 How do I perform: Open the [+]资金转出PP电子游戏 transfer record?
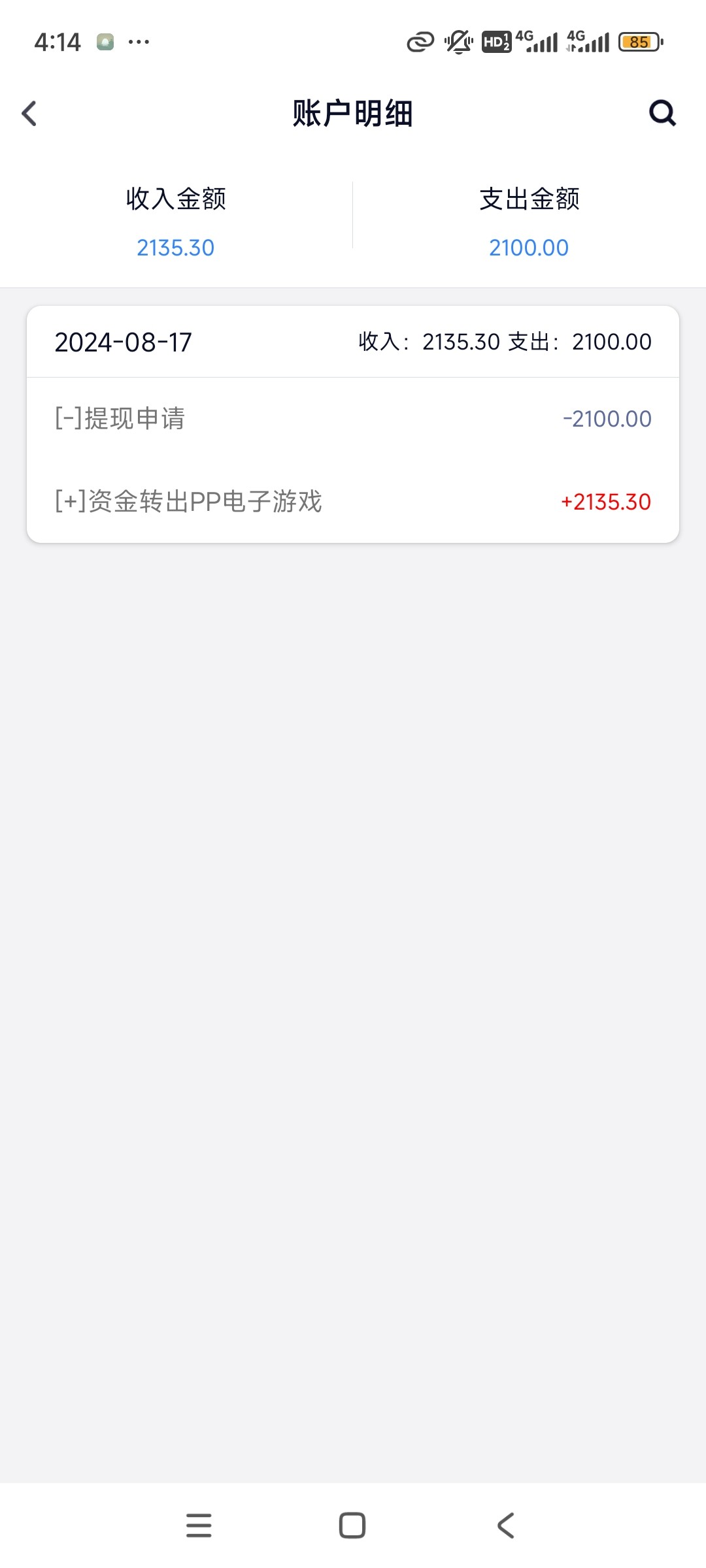353,502
